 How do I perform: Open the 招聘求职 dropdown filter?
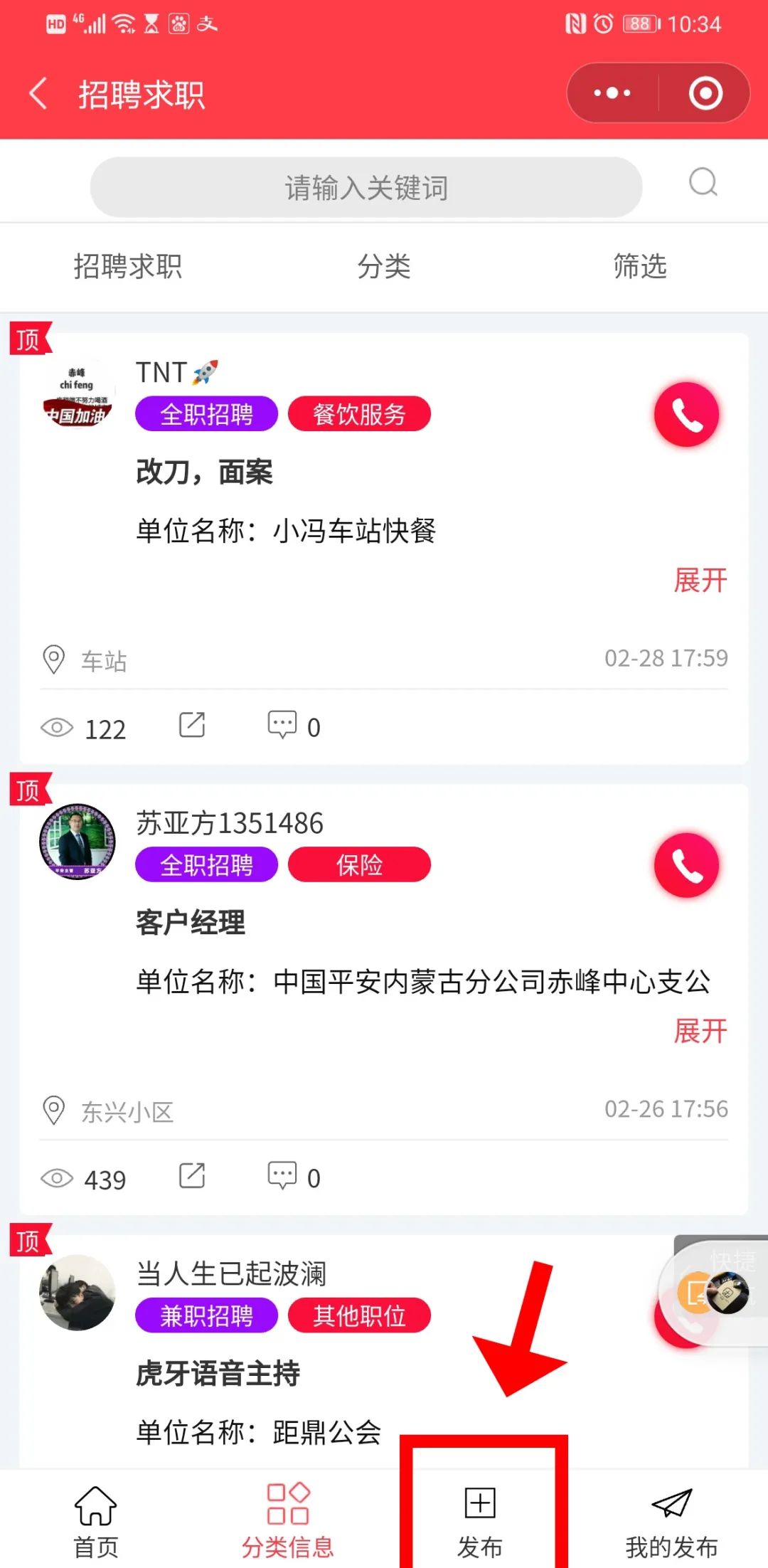click(128, 267)
